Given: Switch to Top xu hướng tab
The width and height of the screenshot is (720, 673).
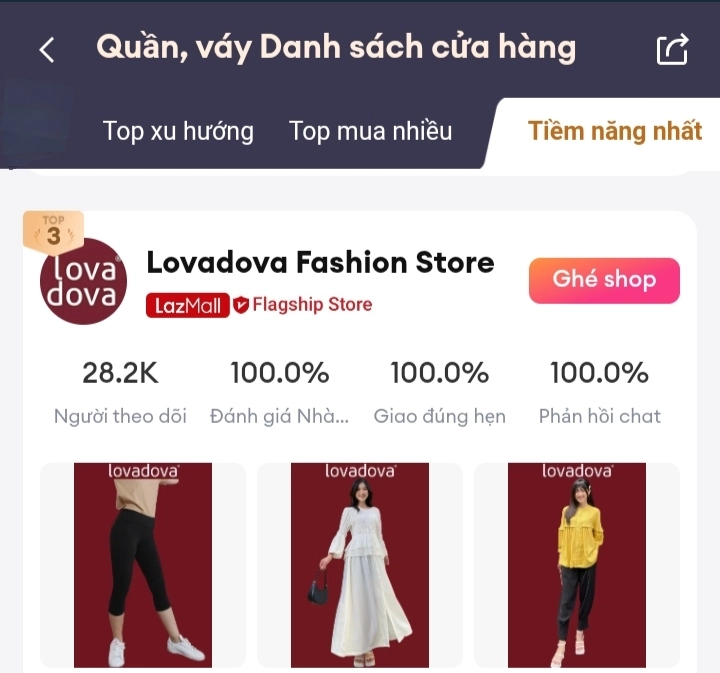Looking at the screenshot, I should click(178, 131).
